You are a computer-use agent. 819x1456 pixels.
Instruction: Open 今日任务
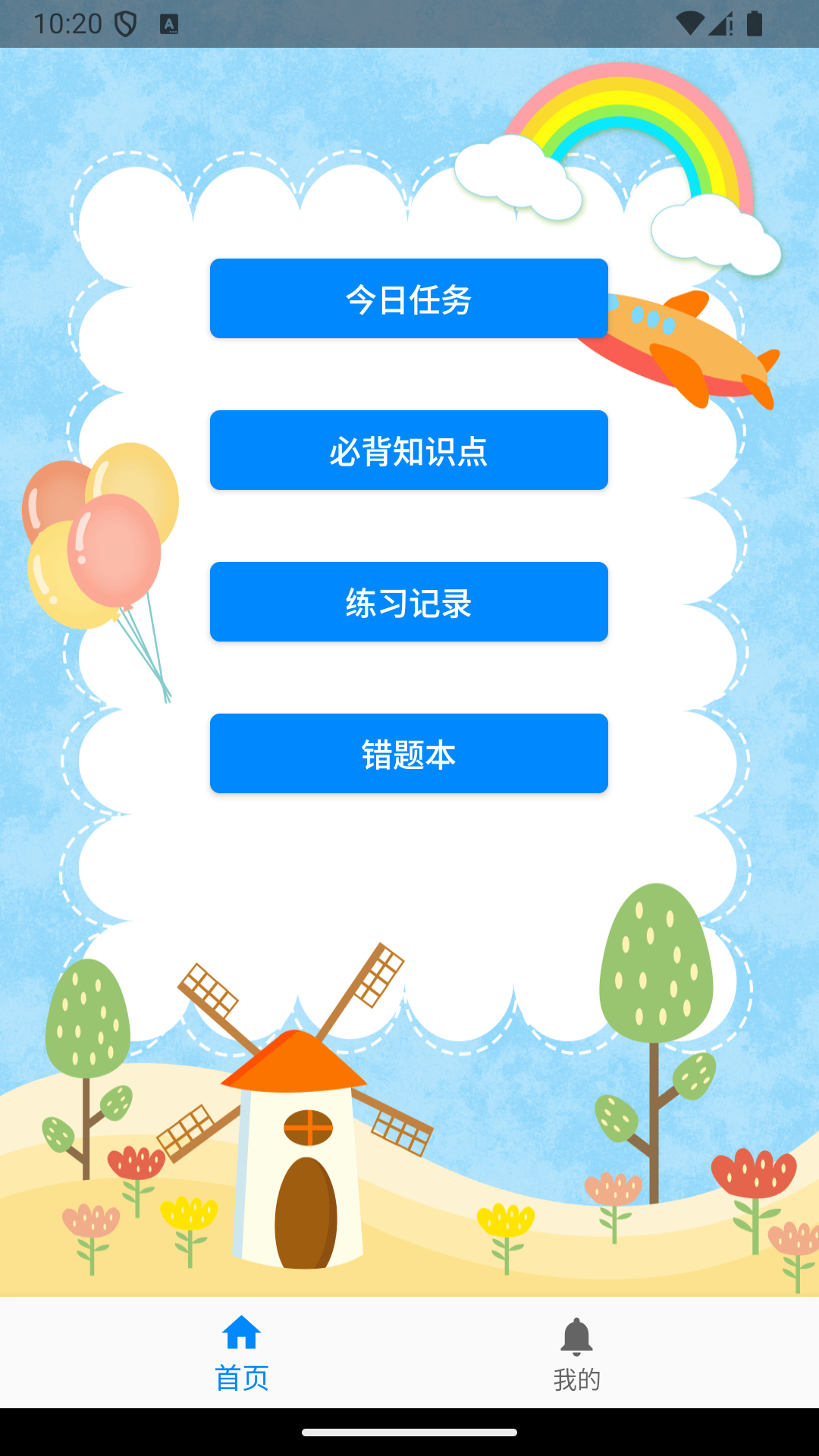[x=409, y=299]
